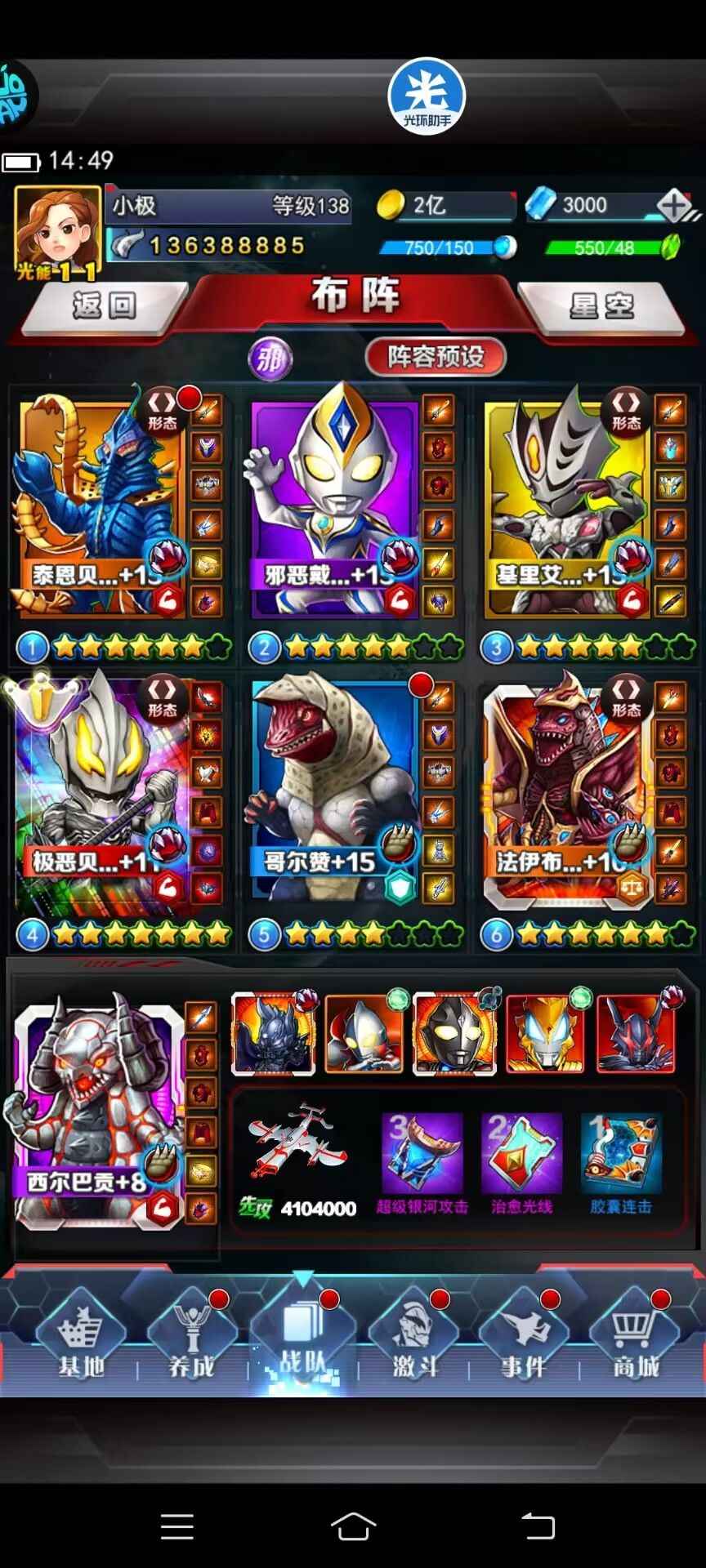Open 阵容预设 lineup presets
The width and height of the screenshot is (706, 1568).
[x=436, y=357]
